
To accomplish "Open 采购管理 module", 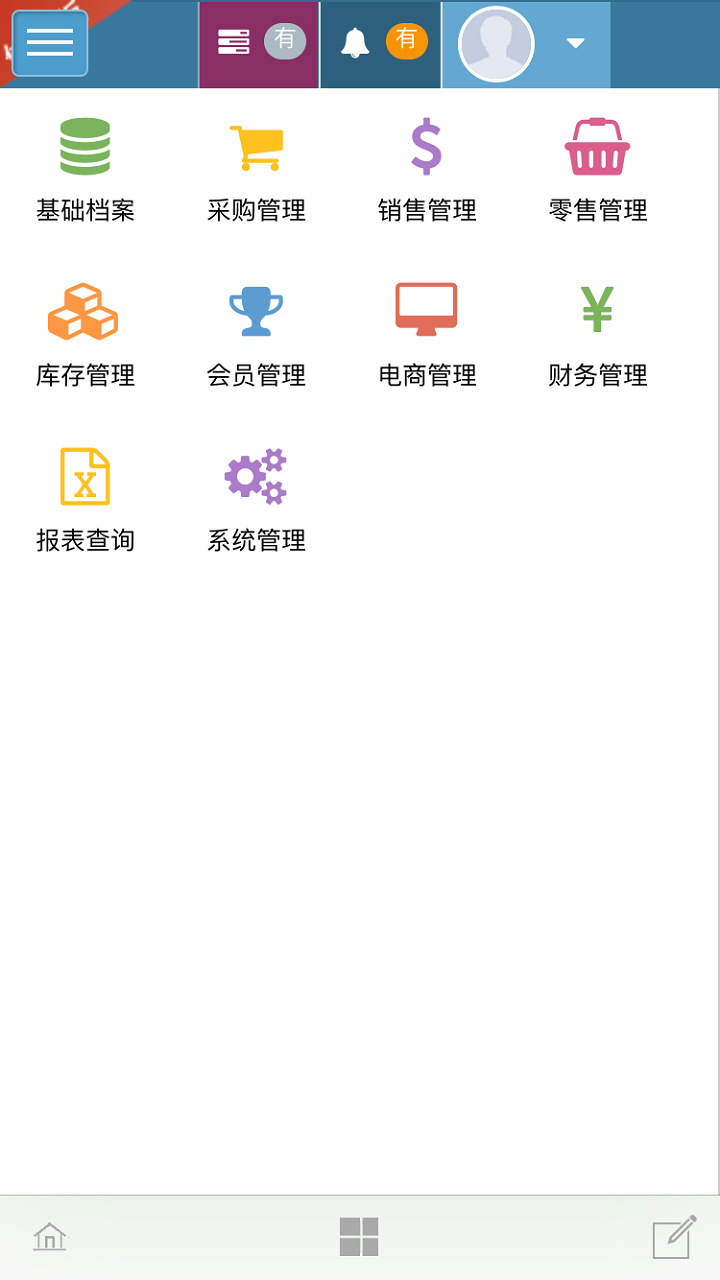I will (256, 170).
